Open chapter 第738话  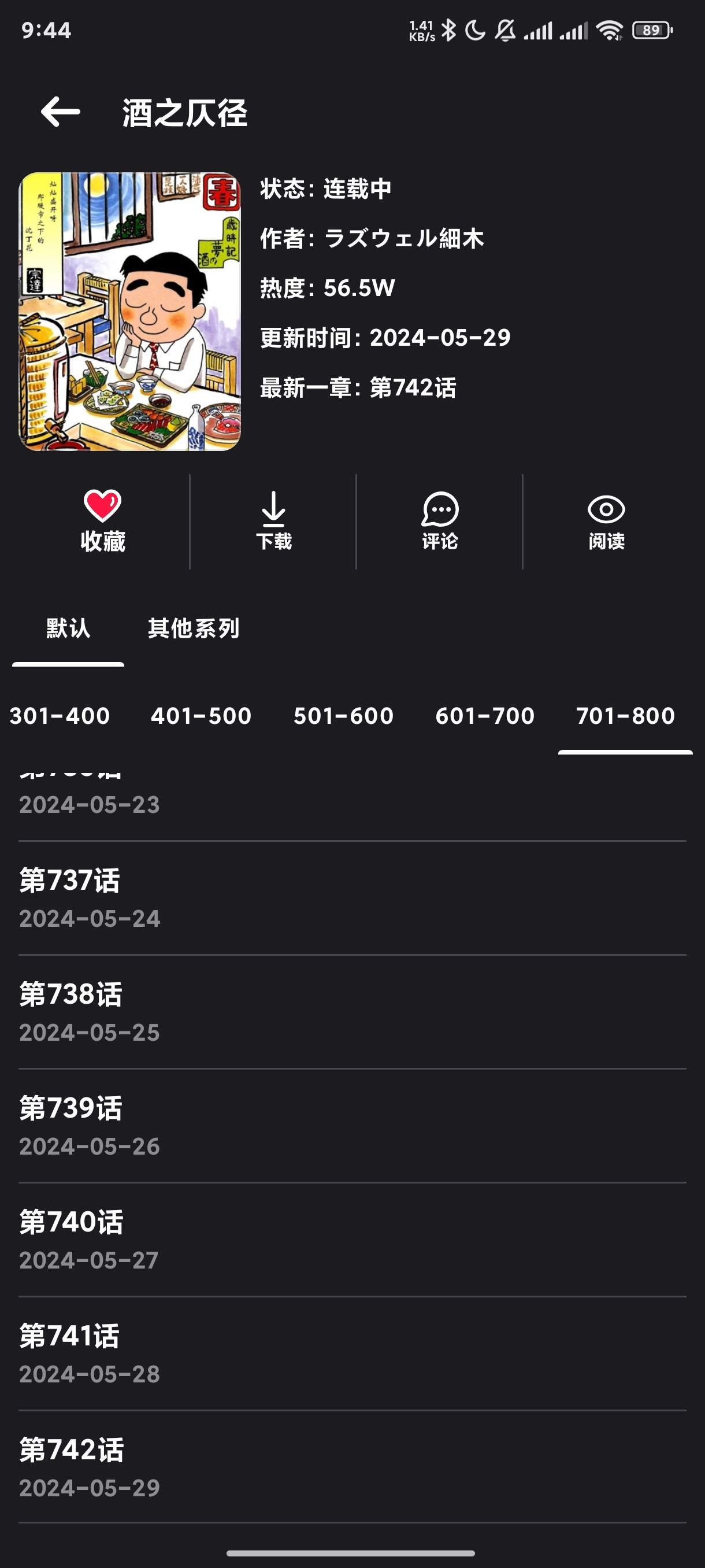(352, 1012)
